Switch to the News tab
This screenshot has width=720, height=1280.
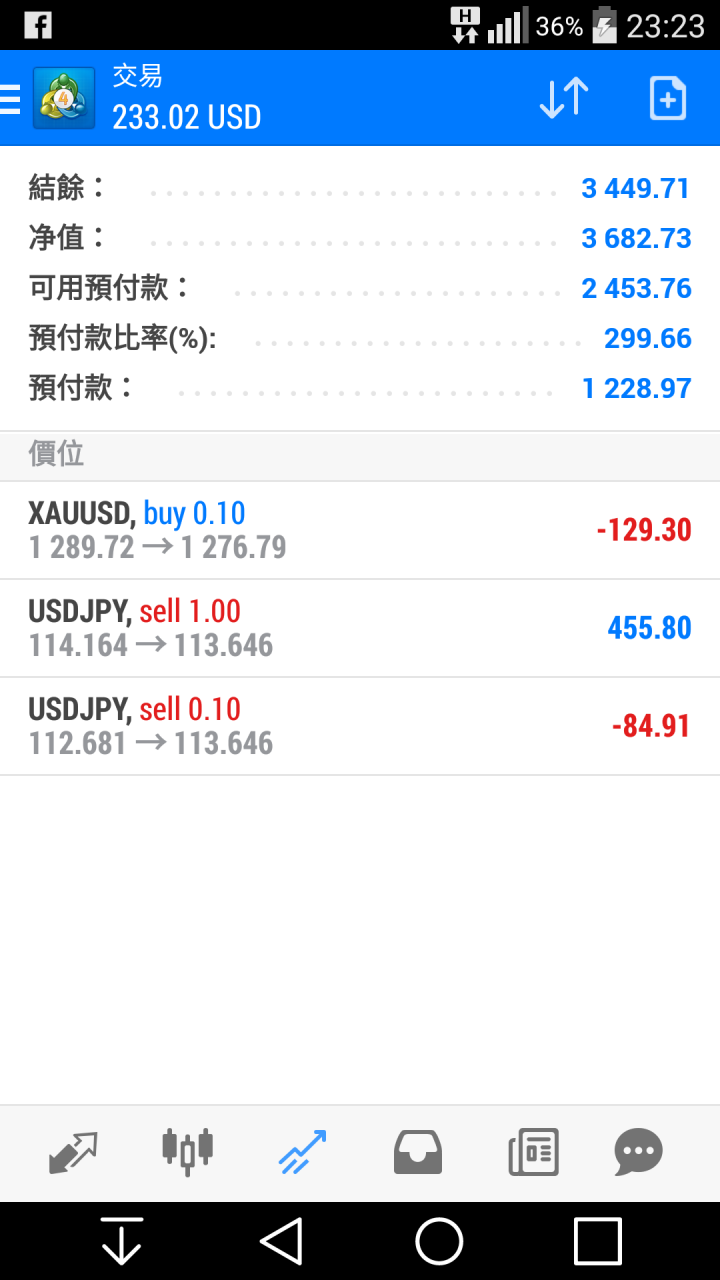(x=533, y=1153)
